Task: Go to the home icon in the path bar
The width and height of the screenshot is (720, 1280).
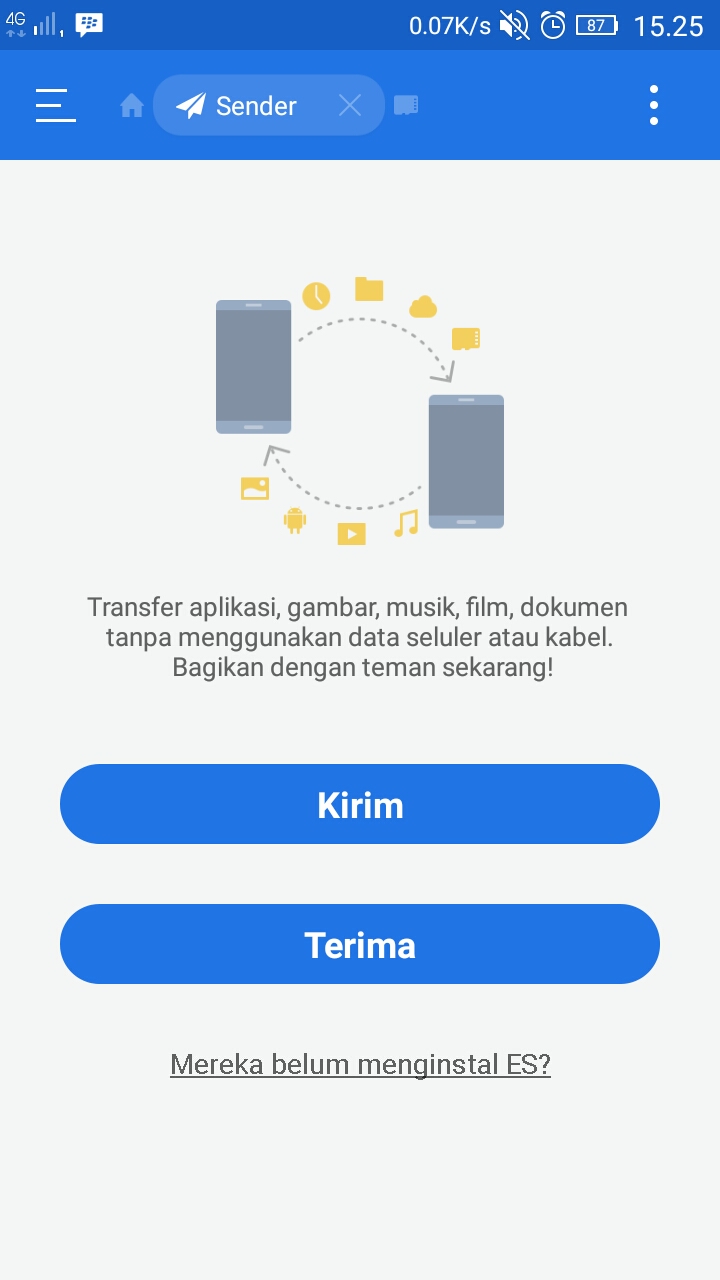Action: [132, 105]
